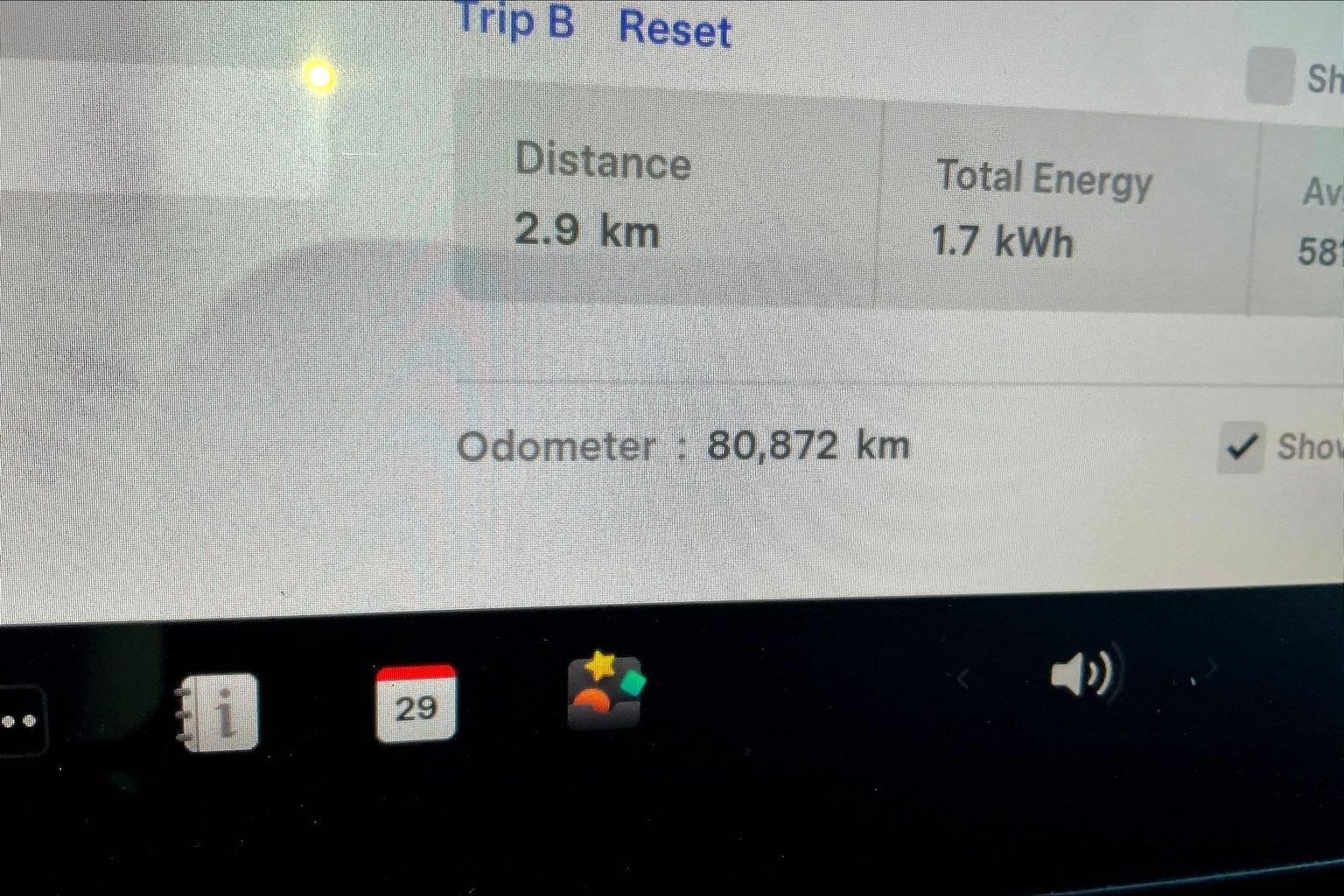The width and height of the screenshot is (1344, 896).
Task: Launch the Toybox app
Action: pos(605,691)
